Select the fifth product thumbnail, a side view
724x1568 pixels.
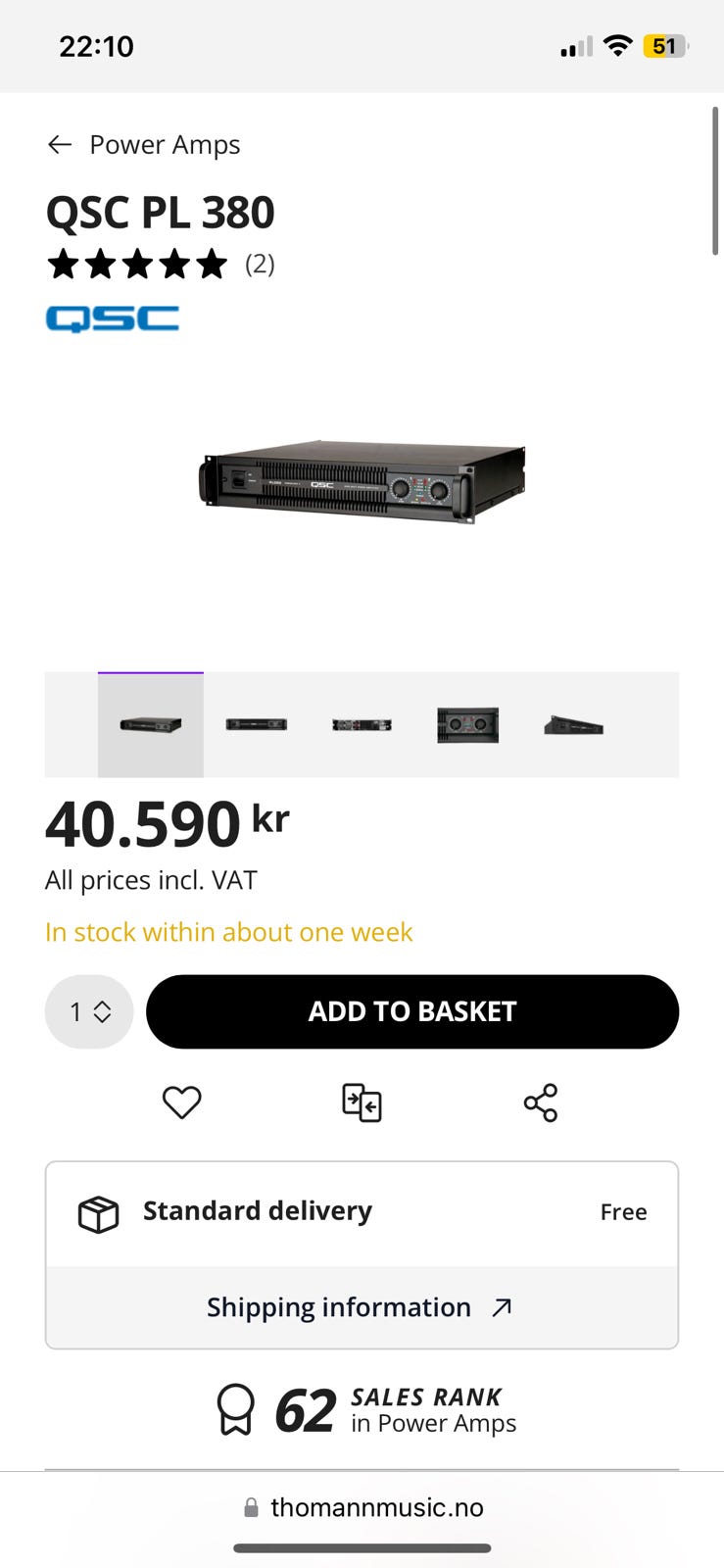(574, 725)
